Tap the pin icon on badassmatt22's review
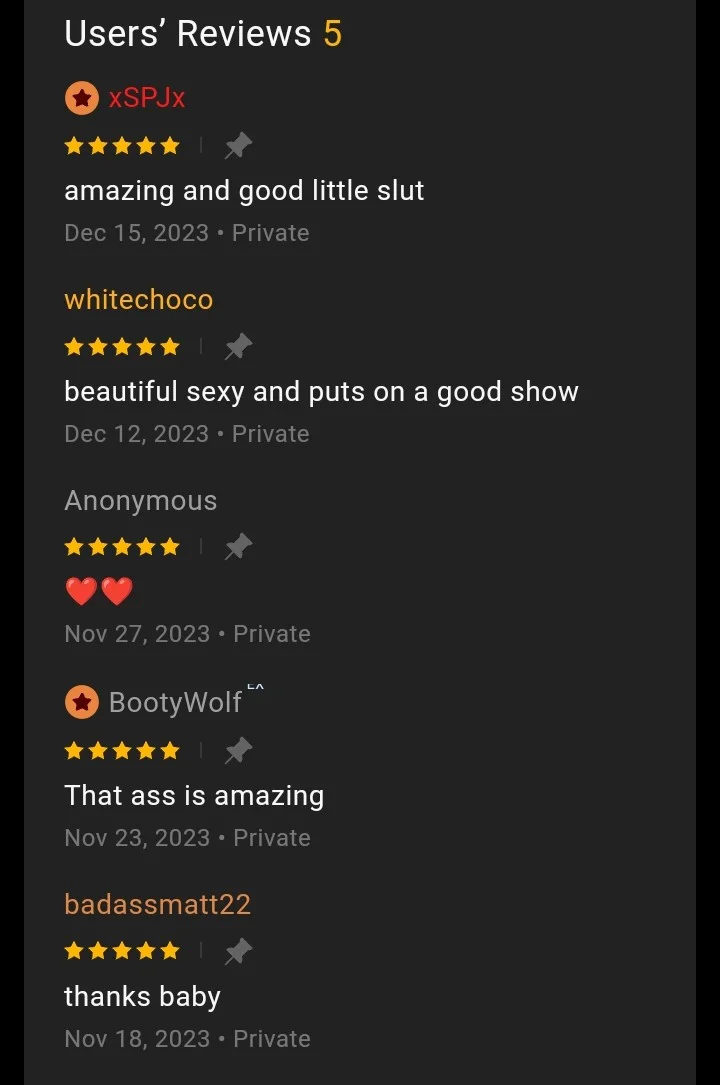Screen dimensions: 720x1085 click(238, 951)
